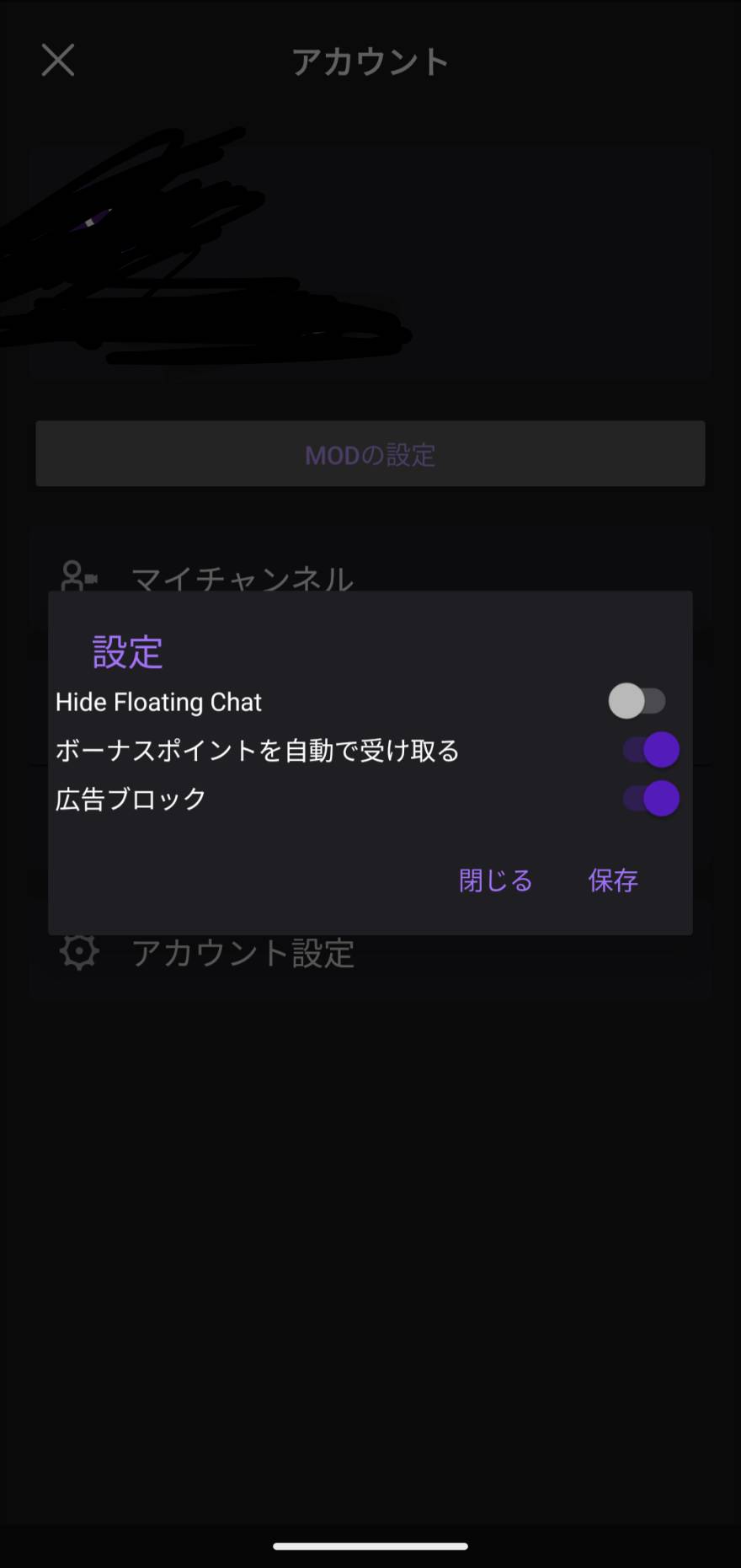Tap アカウント設定 menu entry
Image resolution: width=741 pixels, height=1568 pixels.
point(243,953)
